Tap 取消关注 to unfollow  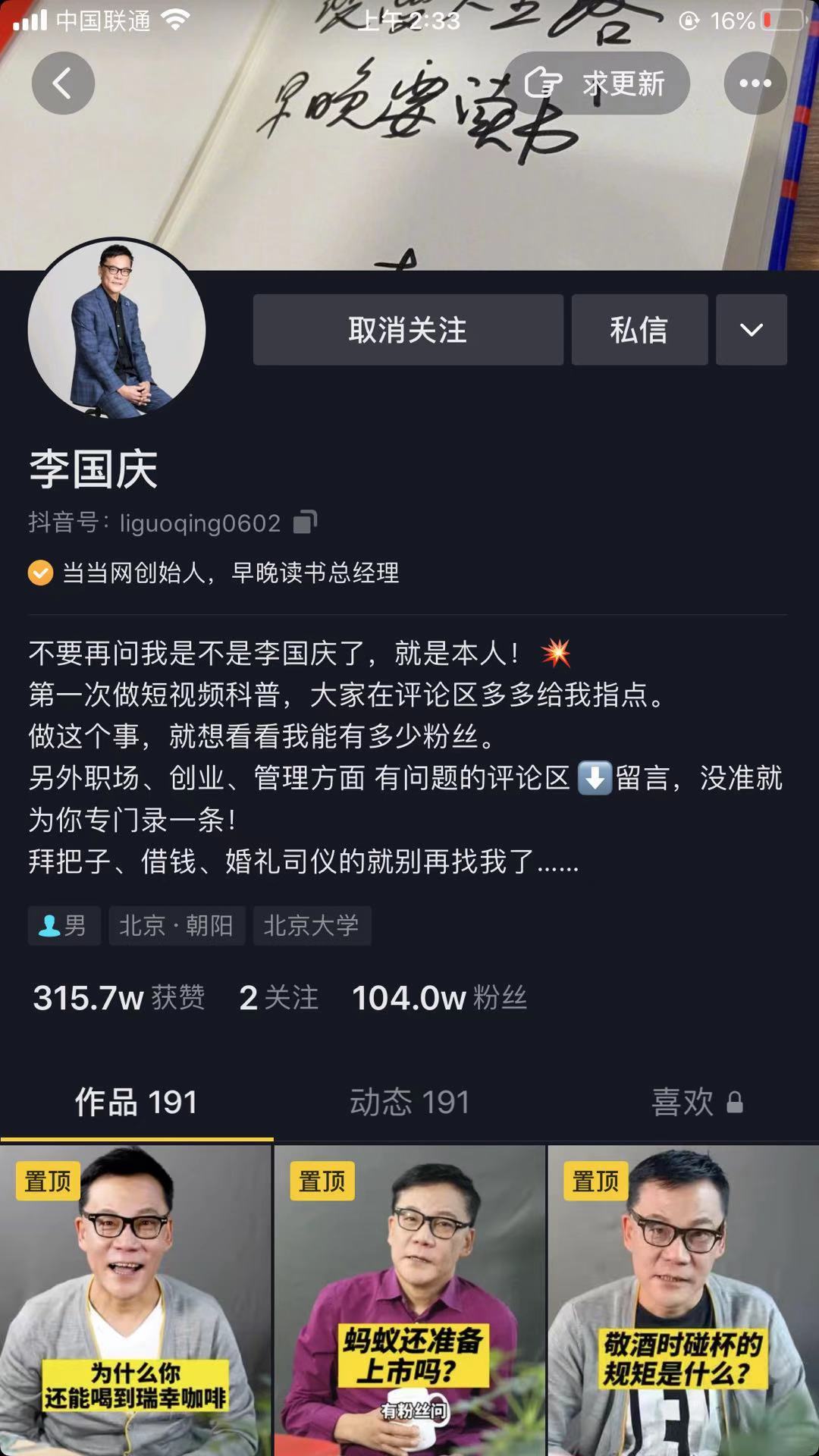point(408,330)
